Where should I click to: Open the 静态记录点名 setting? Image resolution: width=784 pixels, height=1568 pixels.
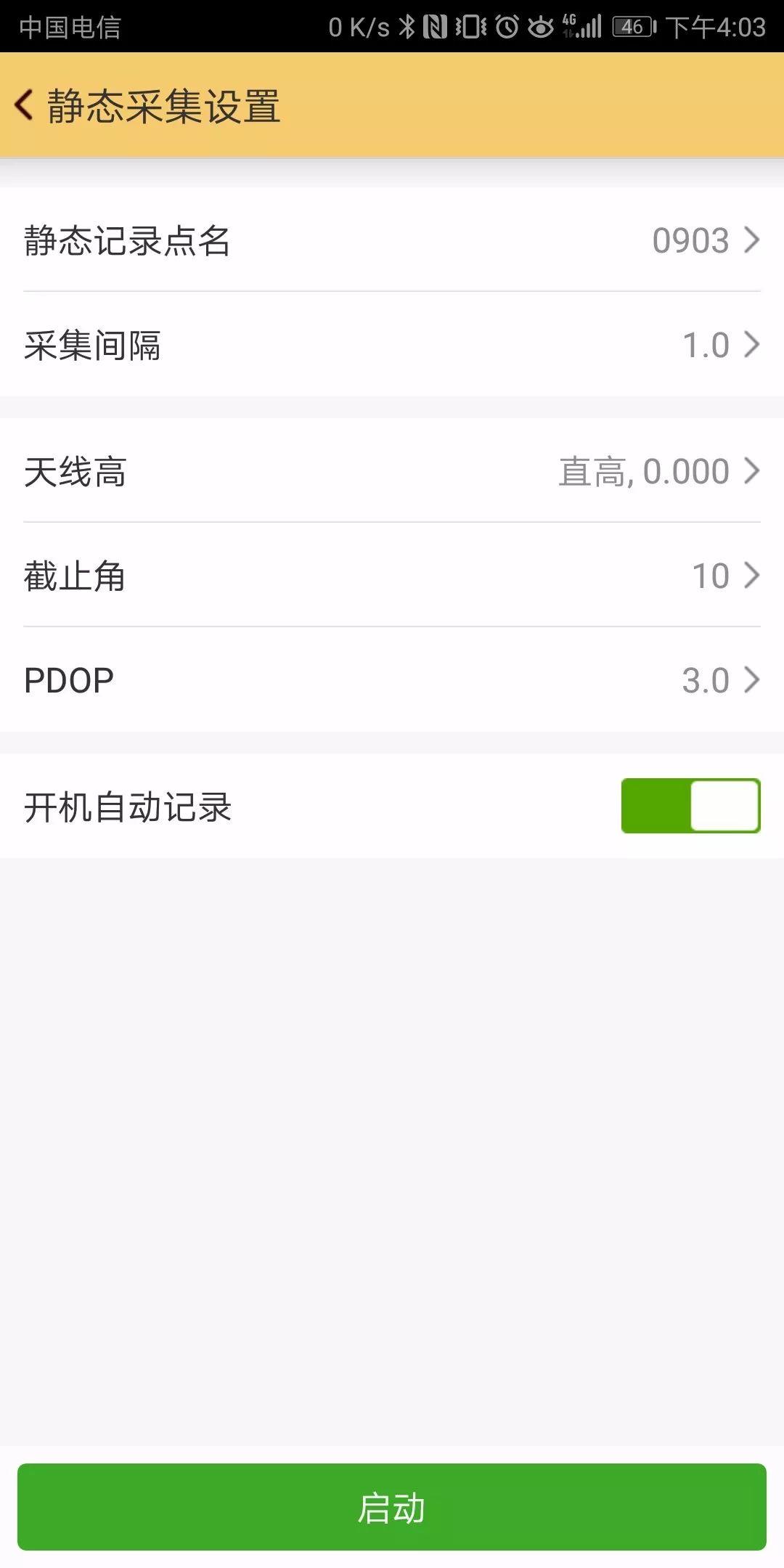point(392,240)
